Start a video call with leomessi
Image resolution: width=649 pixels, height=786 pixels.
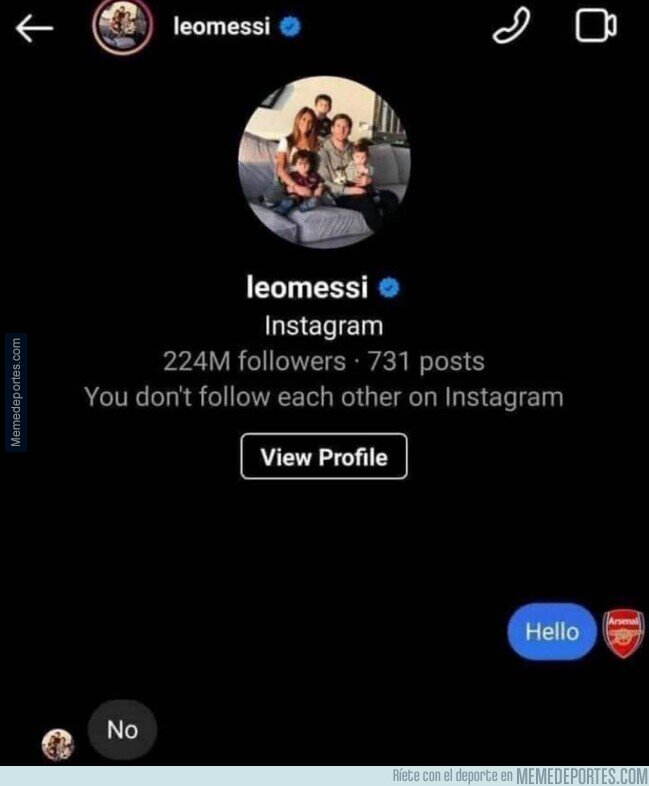595,26
